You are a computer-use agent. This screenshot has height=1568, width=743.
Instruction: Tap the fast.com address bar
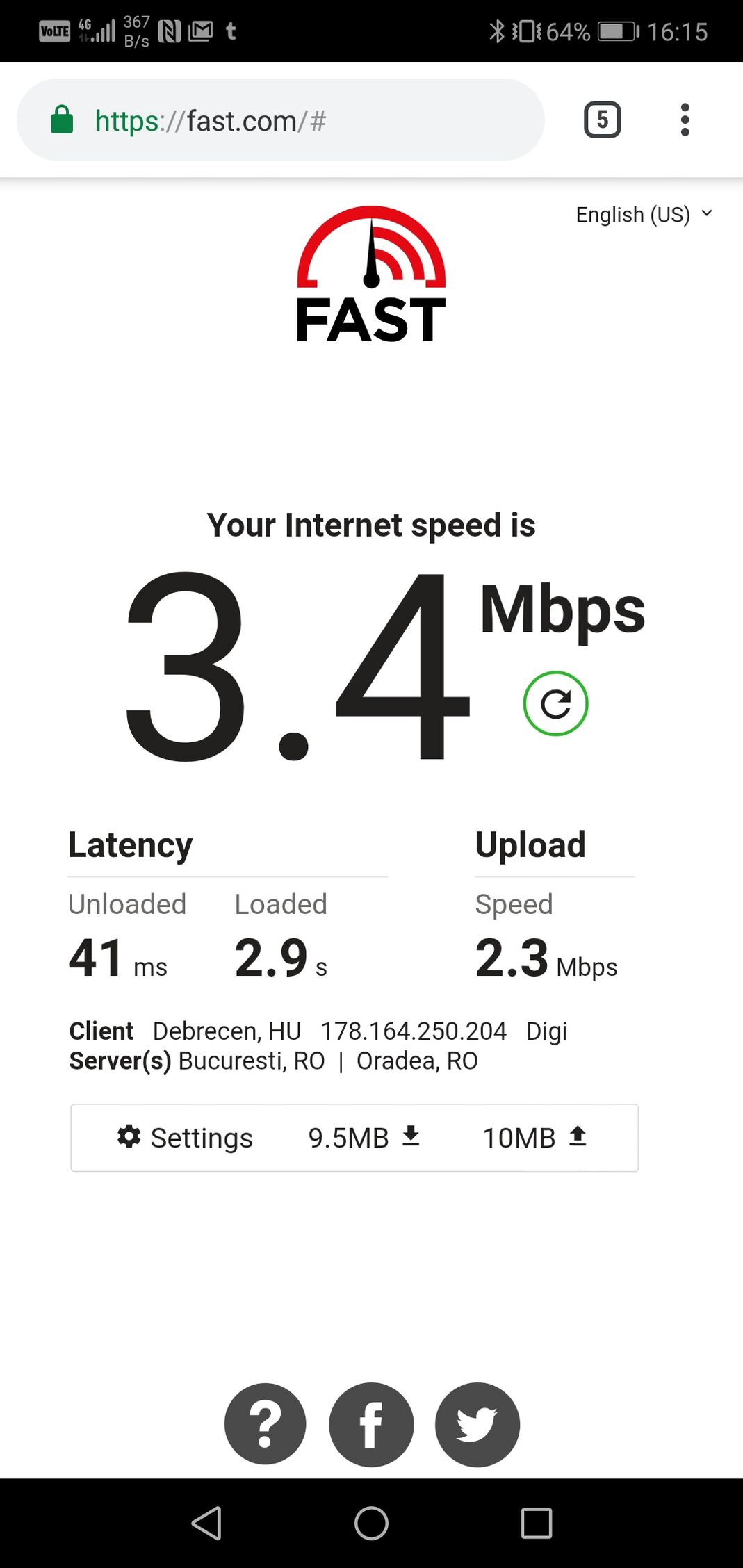(278, 120)
